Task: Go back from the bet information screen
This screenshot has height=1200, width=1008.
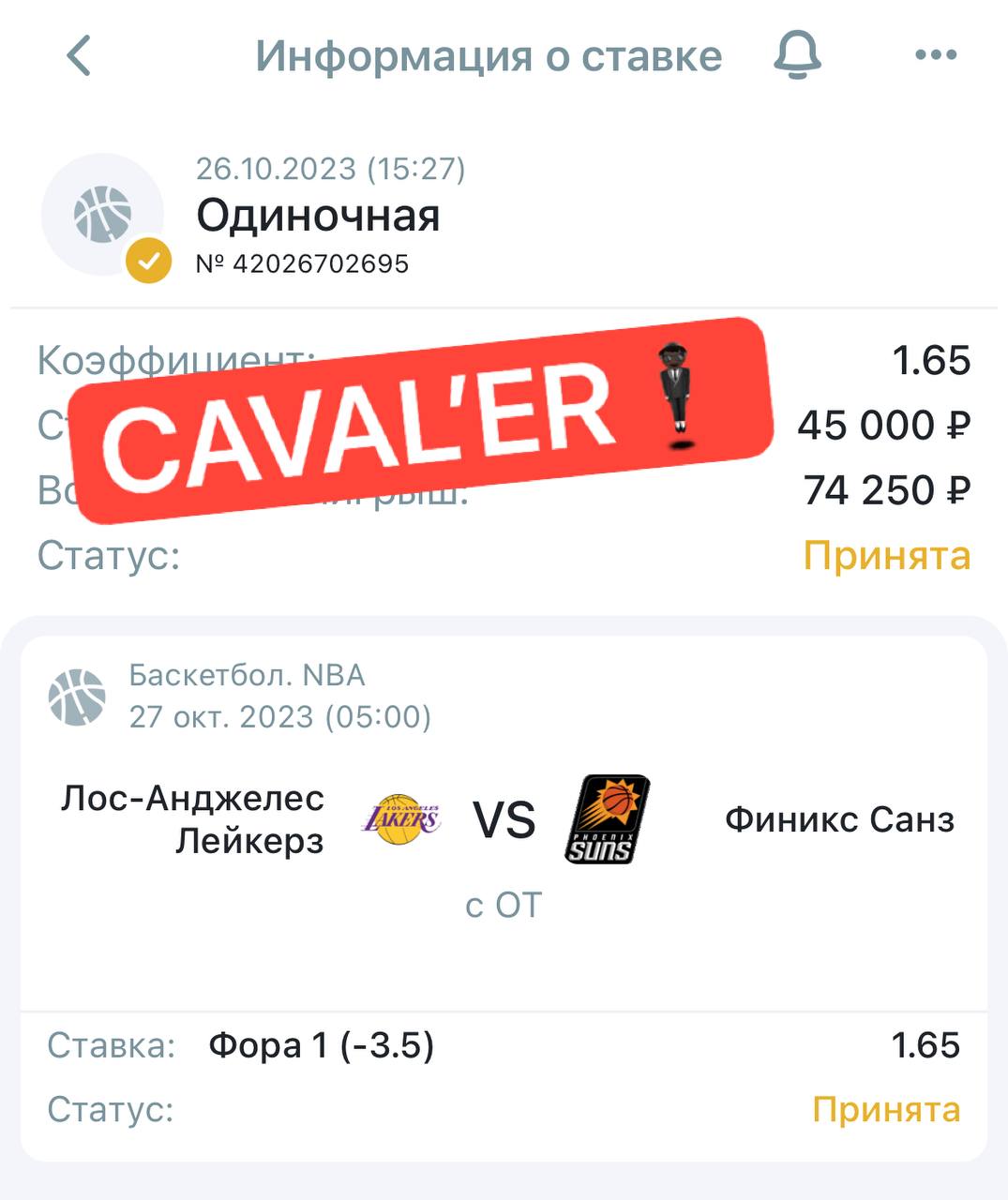Action: point(80,56)
